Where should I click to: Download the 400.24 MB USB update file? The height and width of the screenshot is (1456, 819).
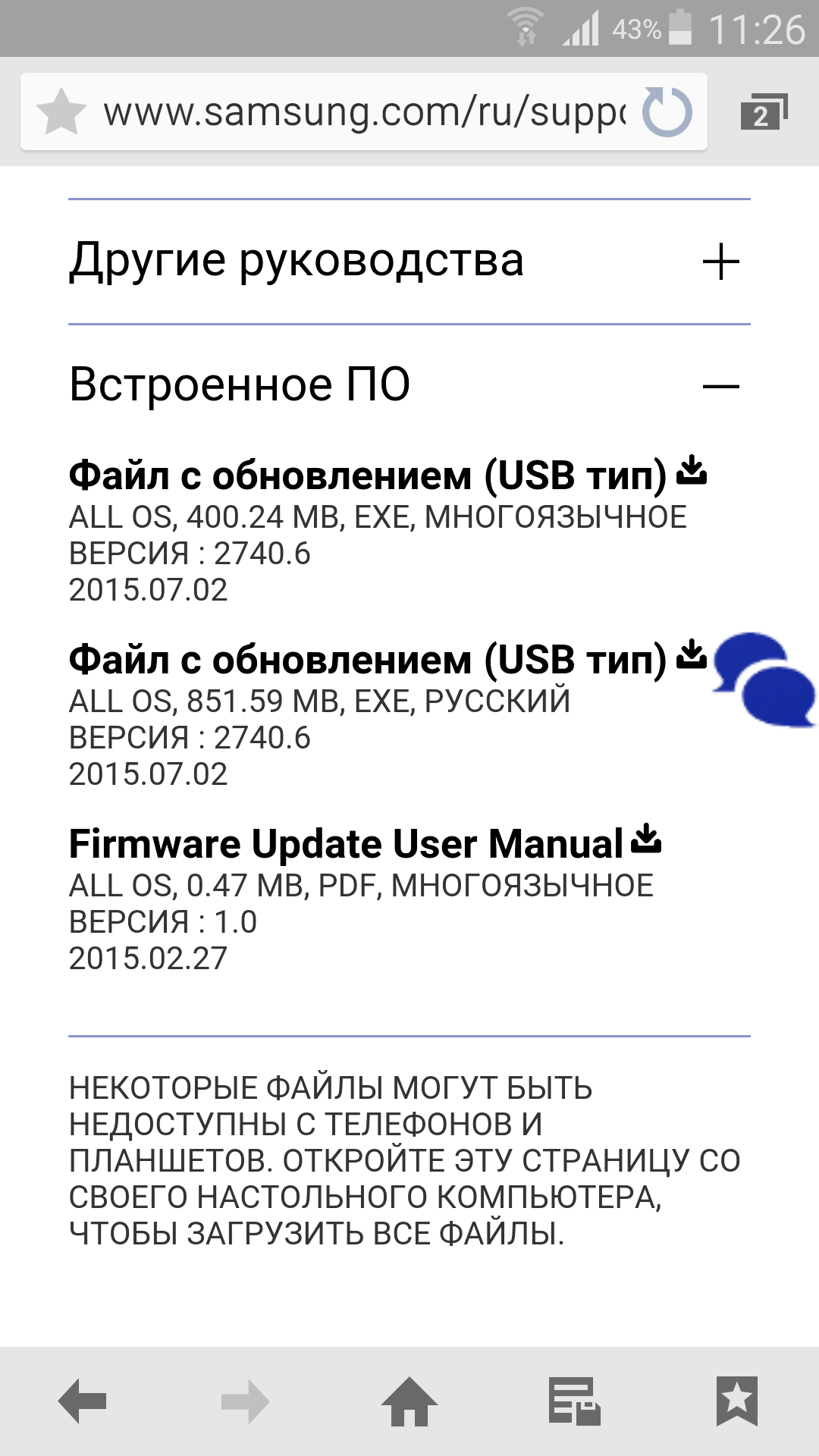(691, 472)
